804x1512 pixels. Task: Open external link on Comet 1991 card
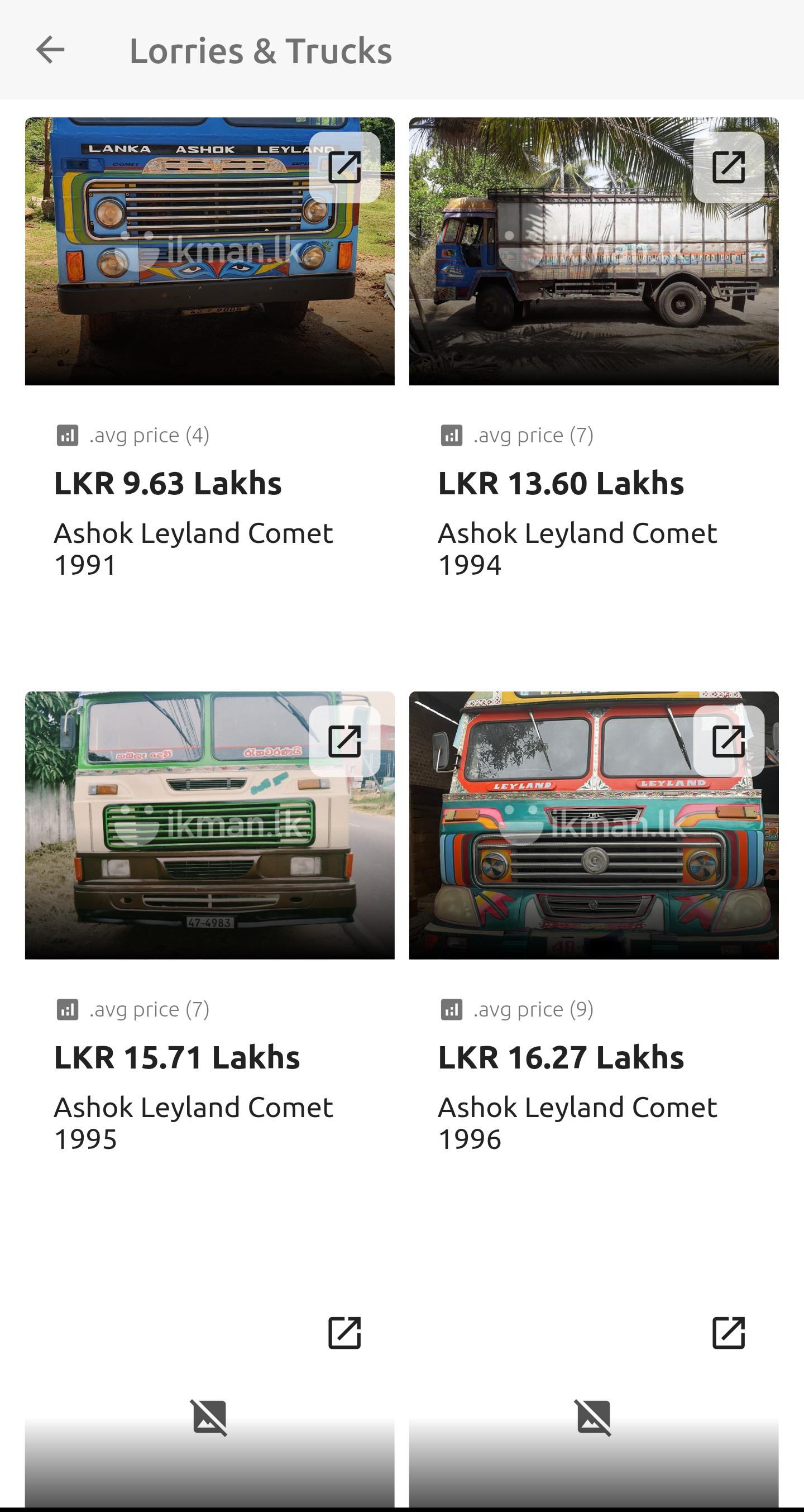pos(344,167)
